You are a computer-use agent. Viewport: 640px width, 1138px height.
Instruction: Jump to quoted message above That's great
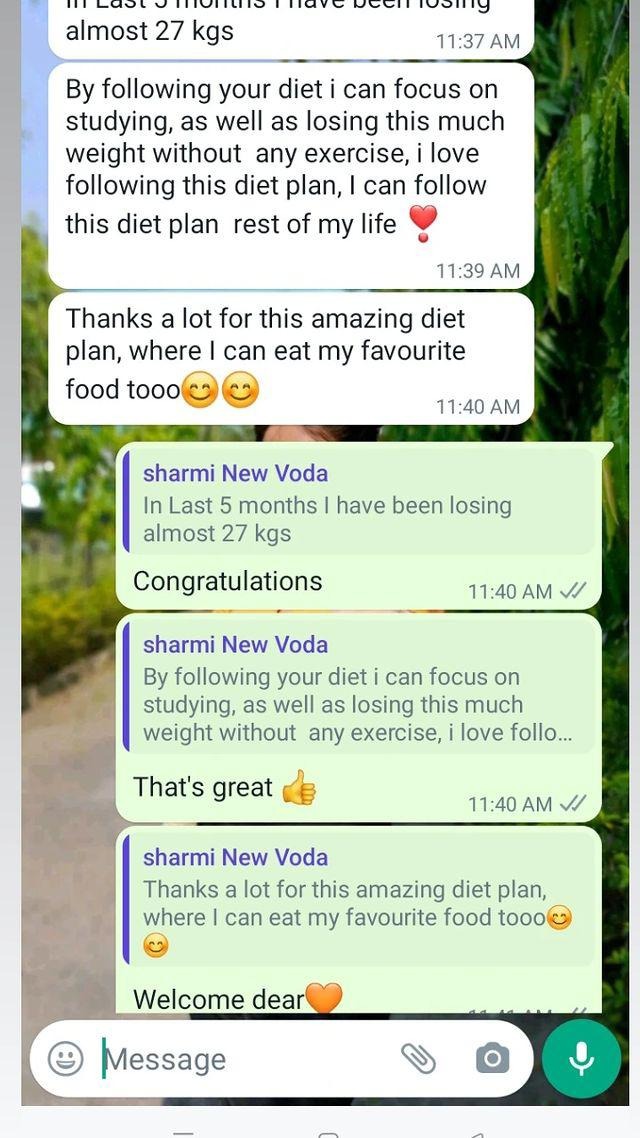[360, 690]
